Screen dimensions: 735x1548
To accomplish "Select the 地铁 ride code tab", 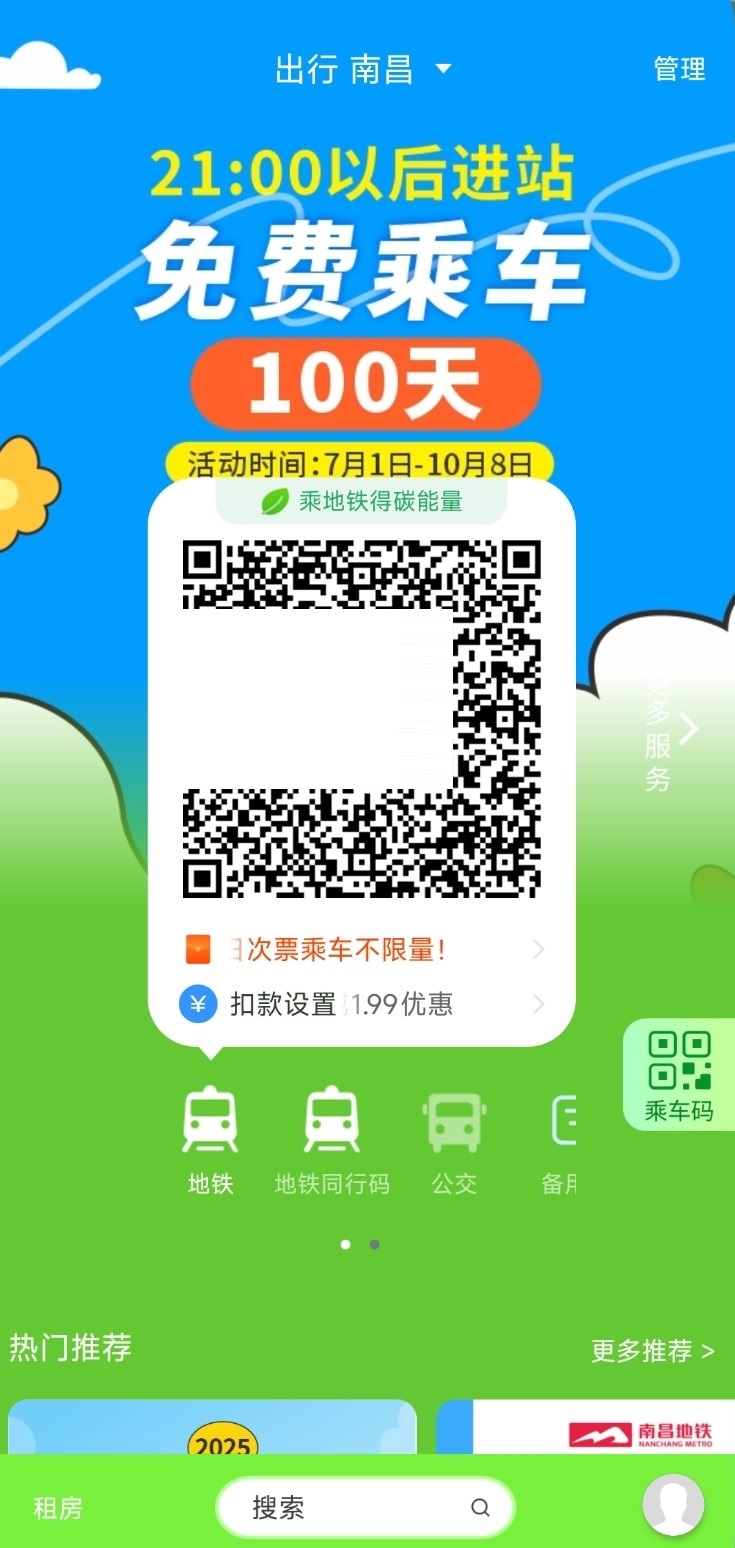I will tap(210, 1140).
